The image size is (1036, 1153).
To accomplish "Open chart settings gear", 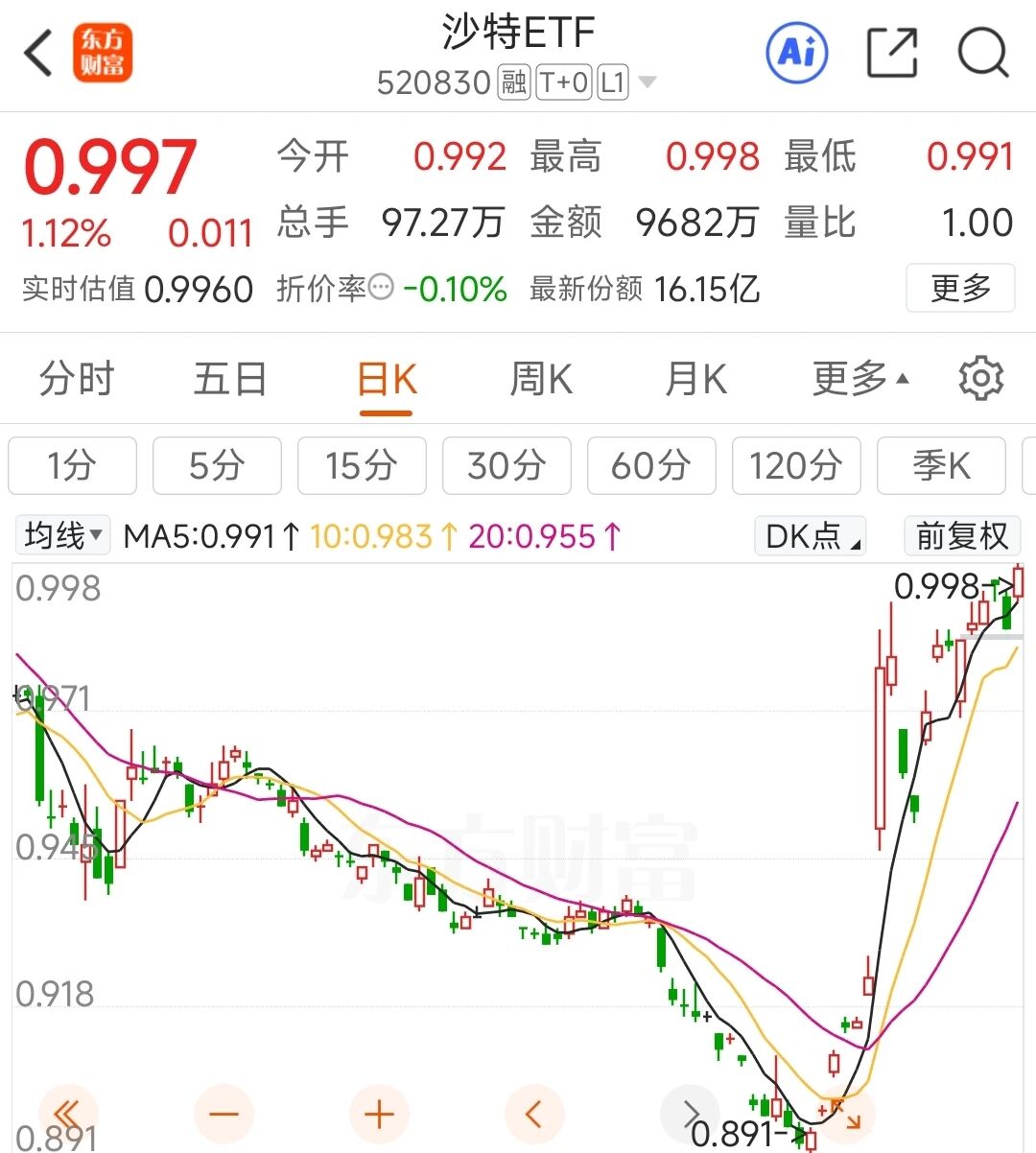I will coord(981,379).
